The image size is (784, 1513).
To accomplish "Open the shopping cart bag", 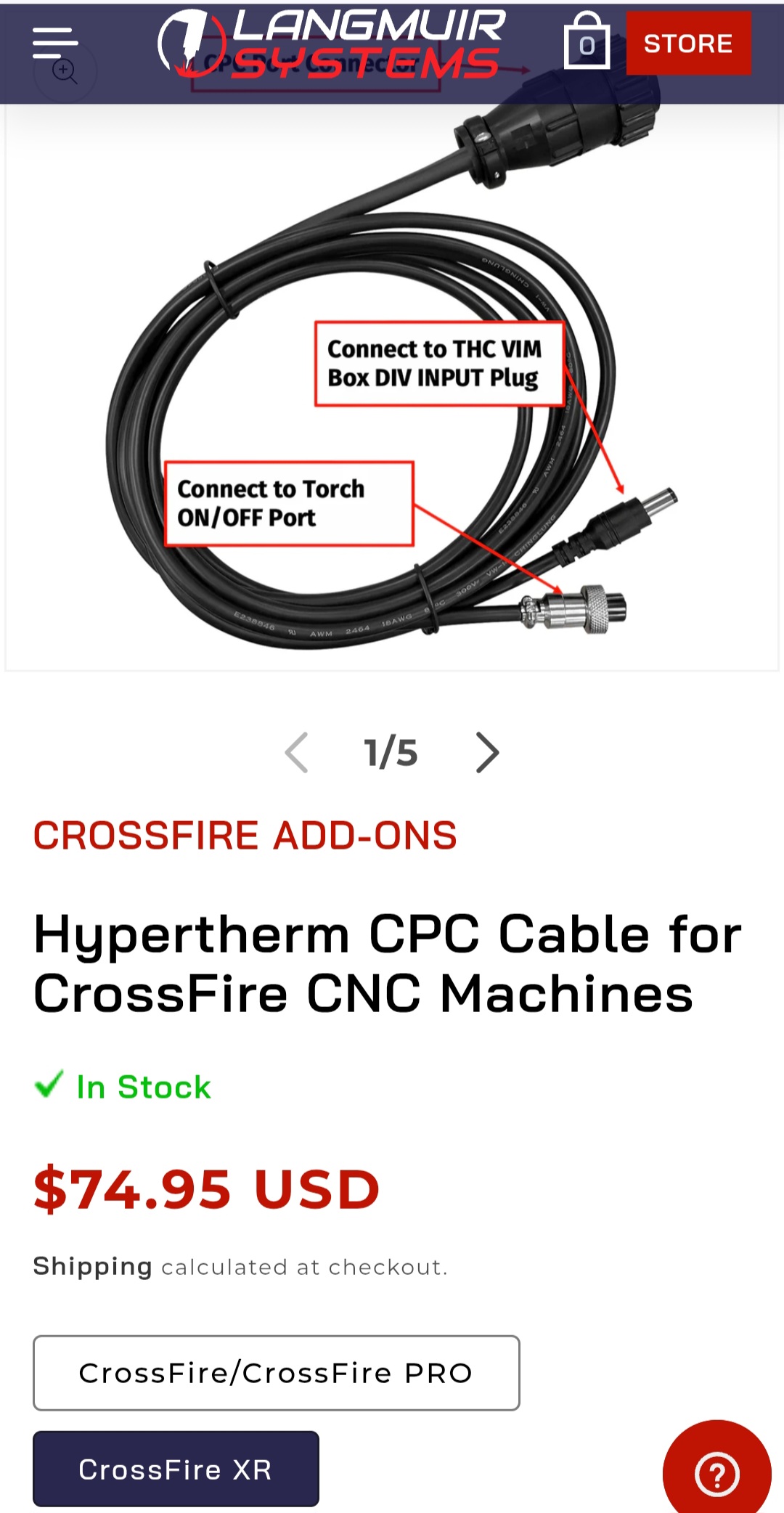I will tap(586, 43).
